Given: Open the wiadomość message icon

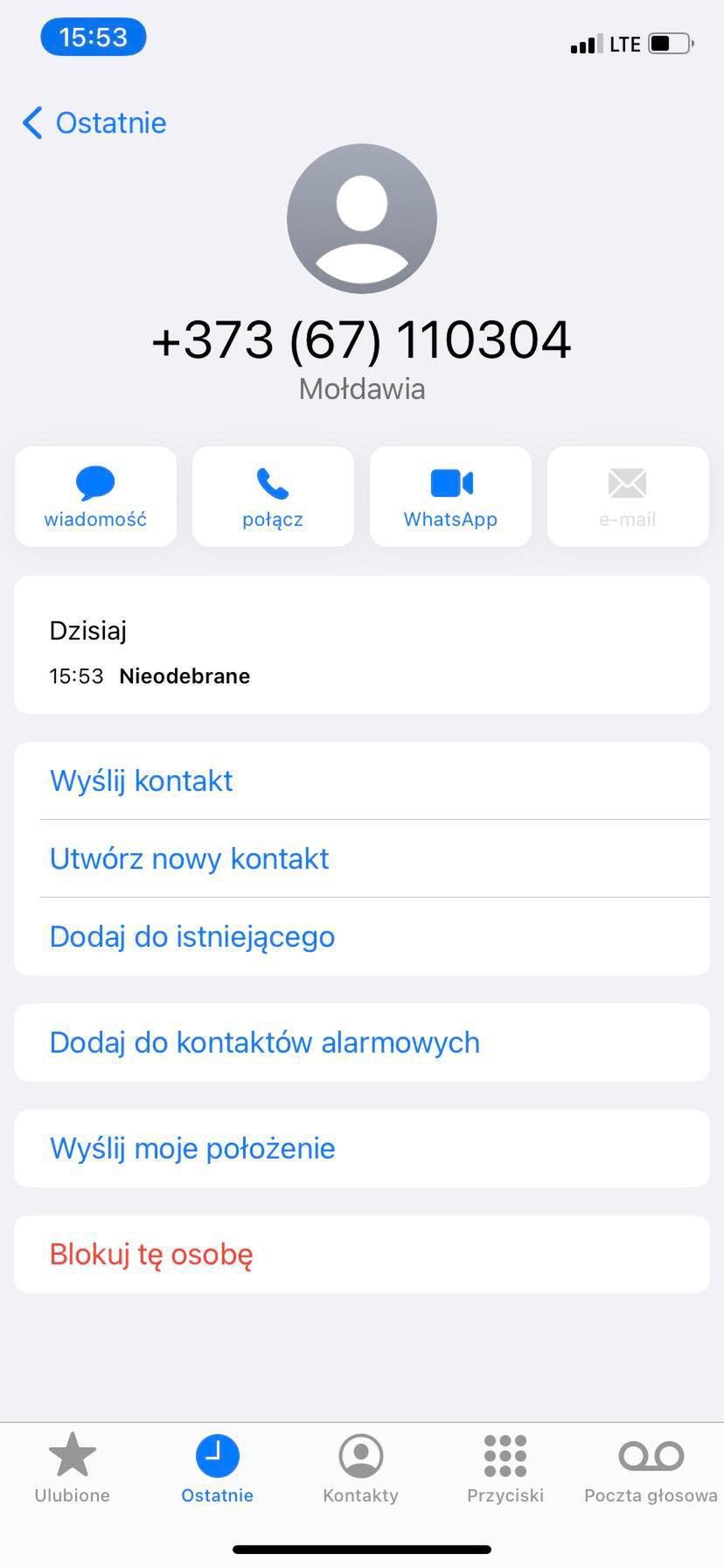Looking at the screenshot, I should coord(94,483).
